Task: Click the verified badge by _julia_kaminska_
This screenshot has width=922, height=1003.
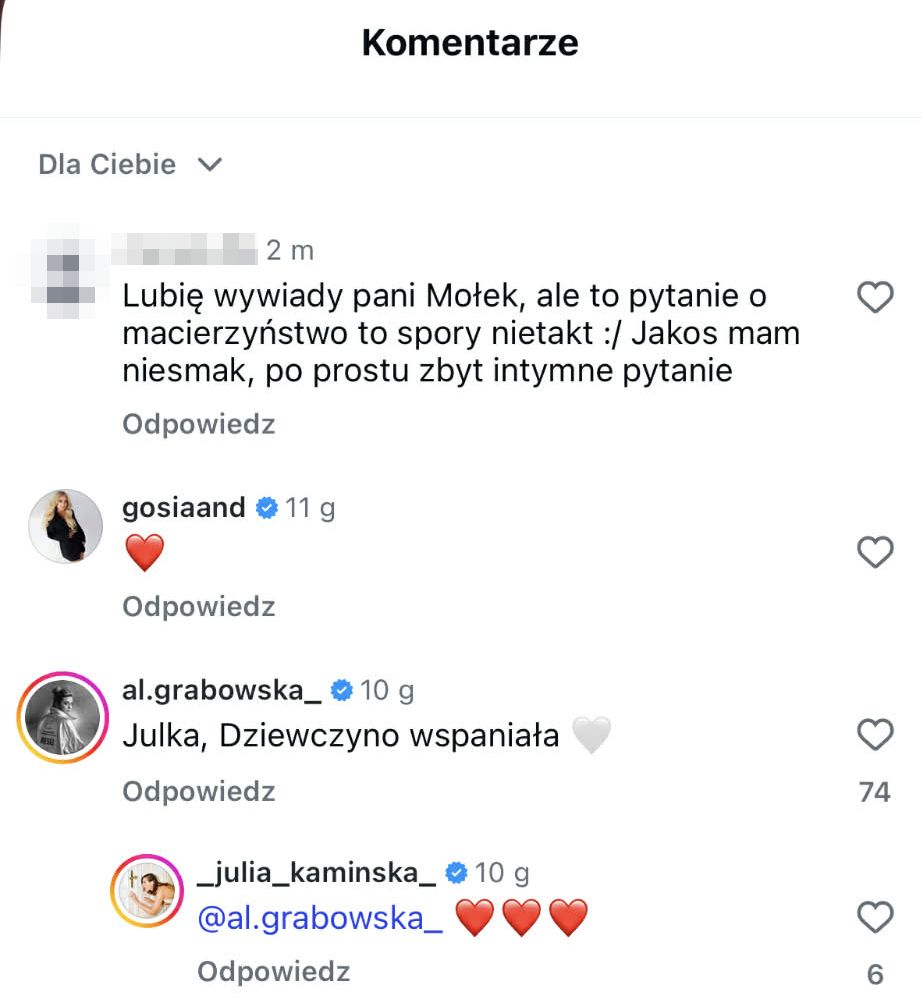Action: tap(456, 872)
